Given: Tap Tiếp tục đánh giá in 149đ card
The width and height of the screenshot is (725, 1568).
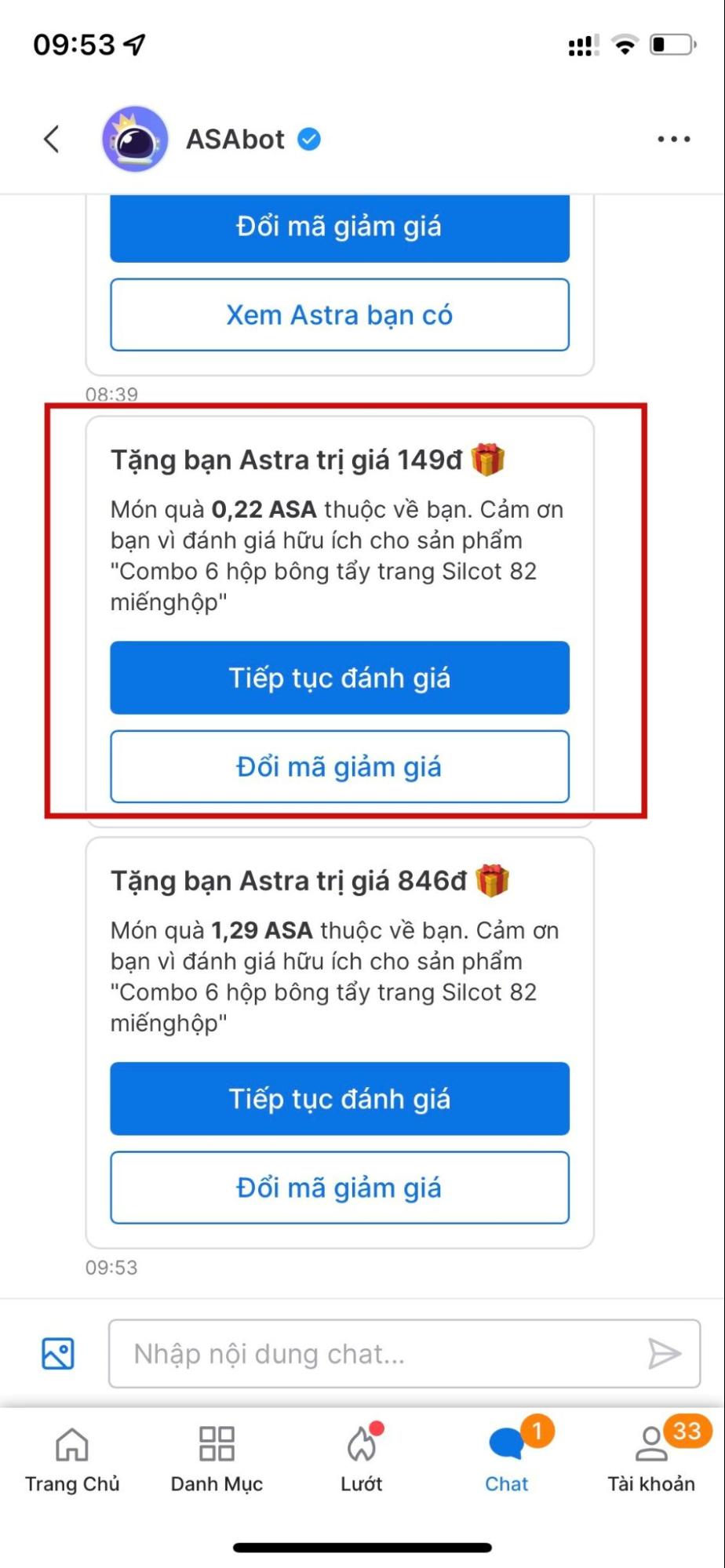Looking at the screenshot, I should 340,678.
